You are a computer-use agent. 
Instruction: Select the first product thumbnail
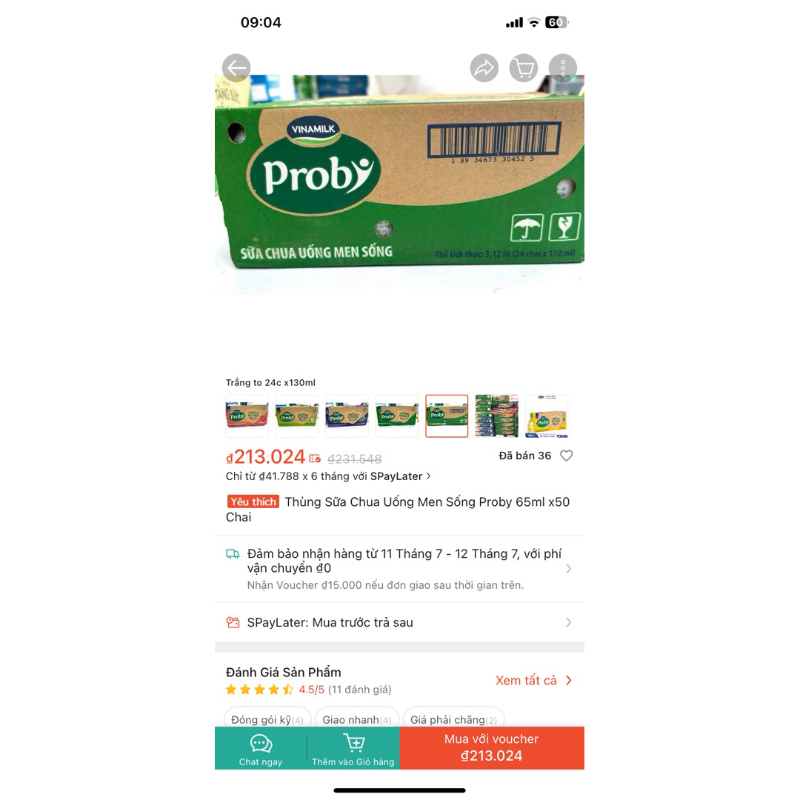[247, 416]
